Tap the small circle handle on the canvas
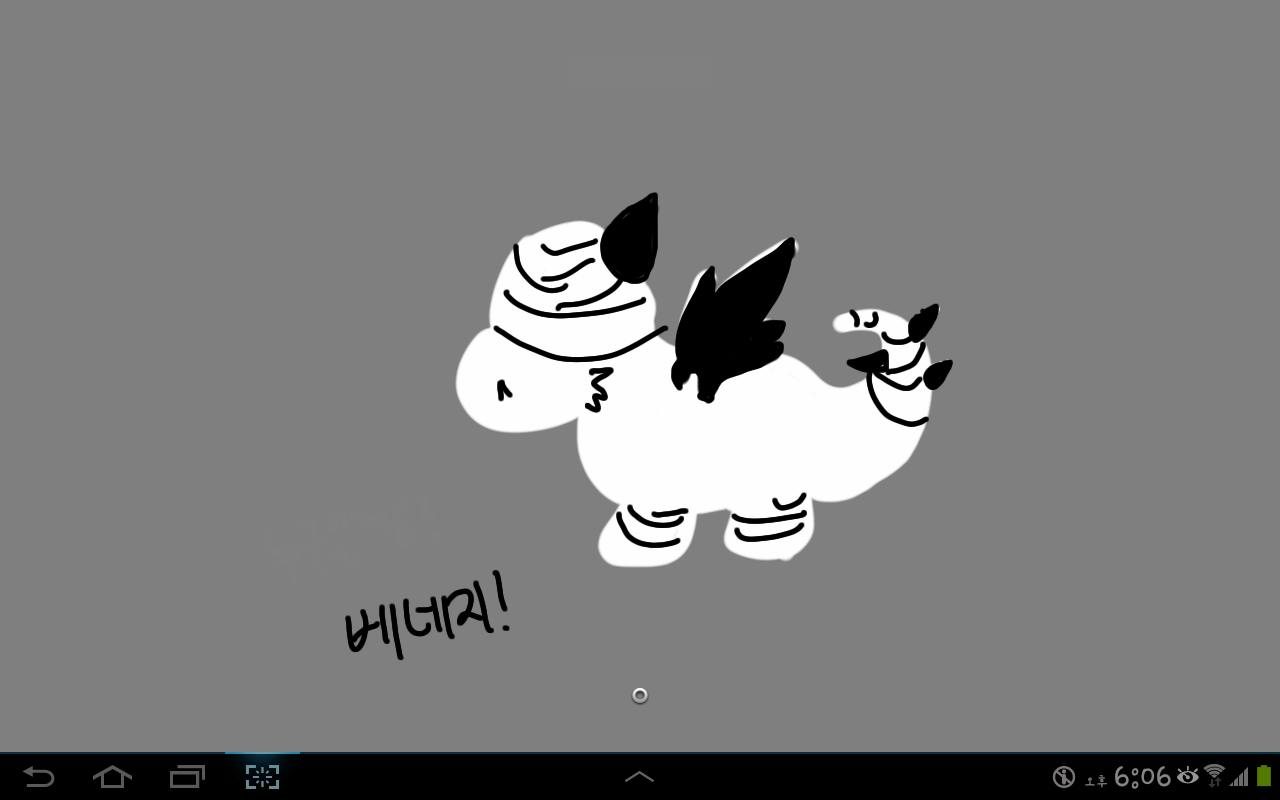 click(640, 695)
